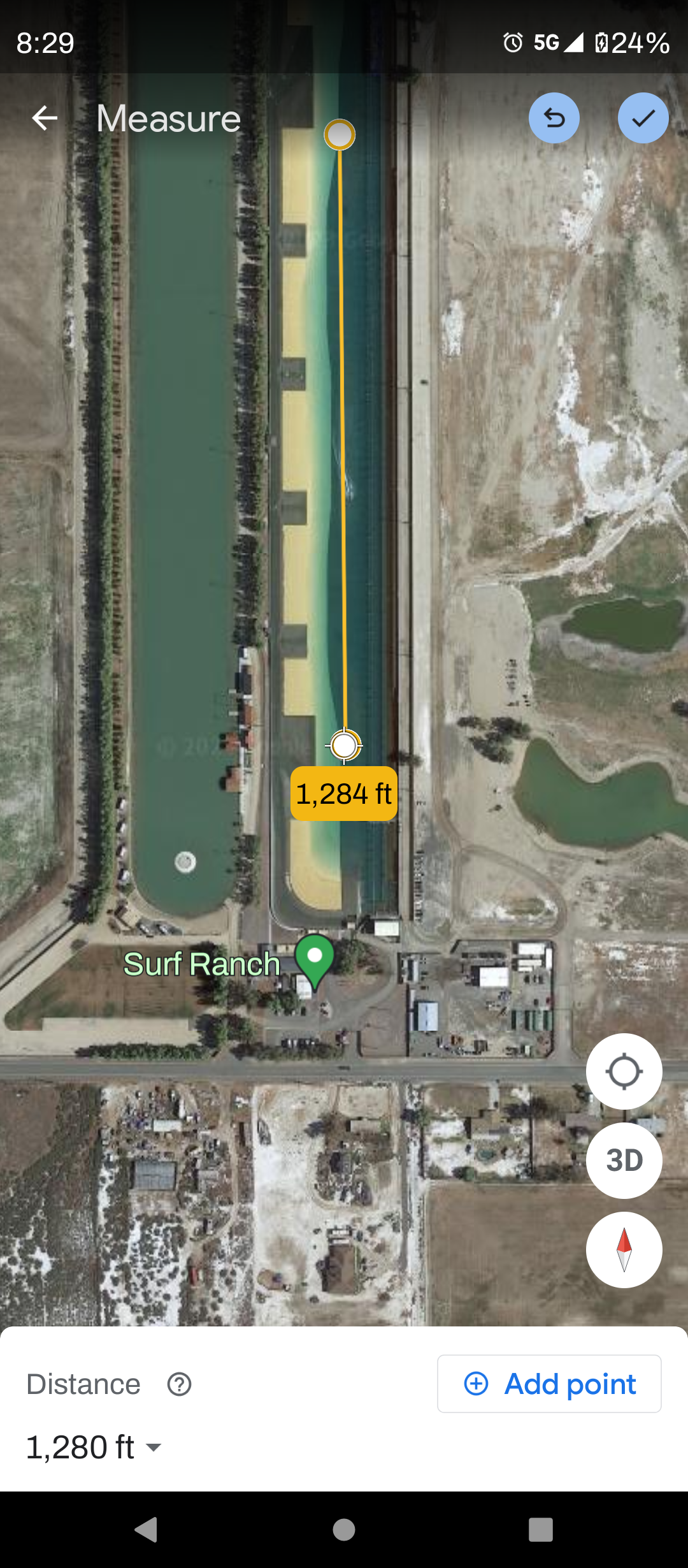Screen dimensions: 688x1568
Task: Open the Distance help icon
Action: [x=179, y=1384]
